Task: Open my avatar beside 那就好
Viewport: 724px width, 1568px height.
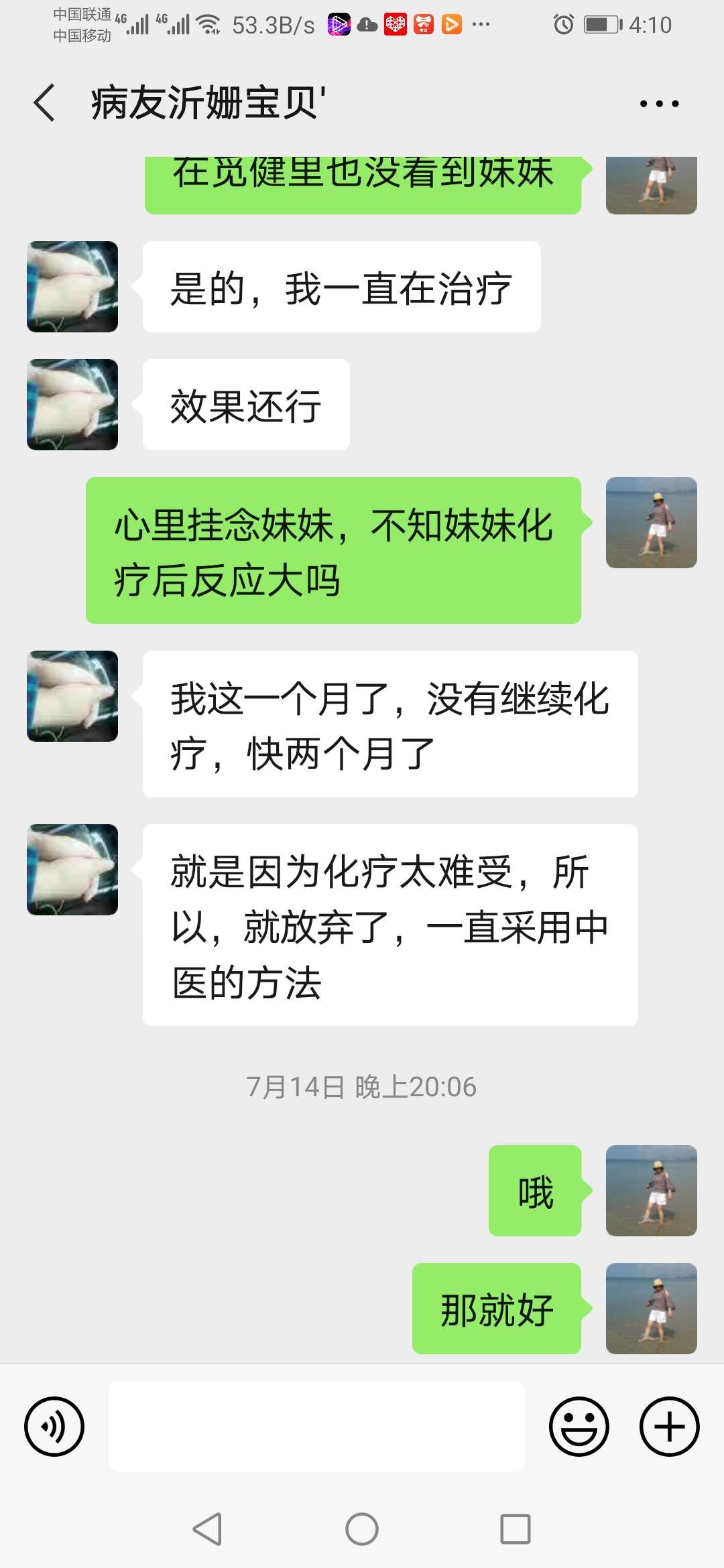Action: [x=651, y=1308]
